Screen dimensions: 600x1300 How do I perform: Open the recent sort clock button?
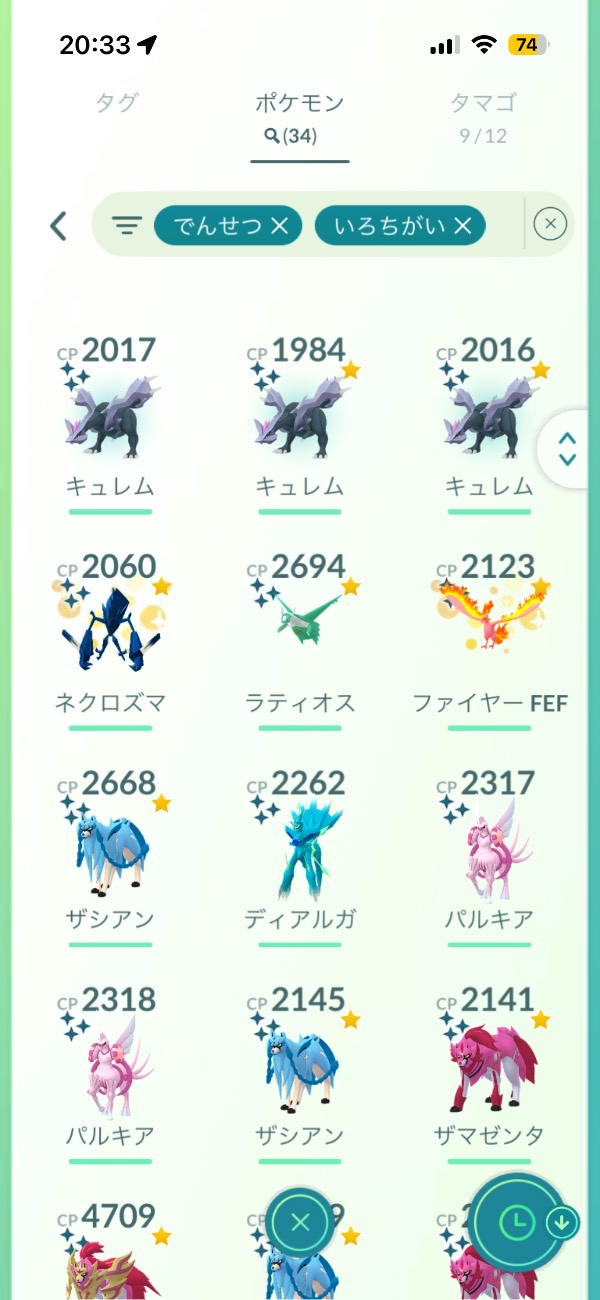click(516, 1221)
